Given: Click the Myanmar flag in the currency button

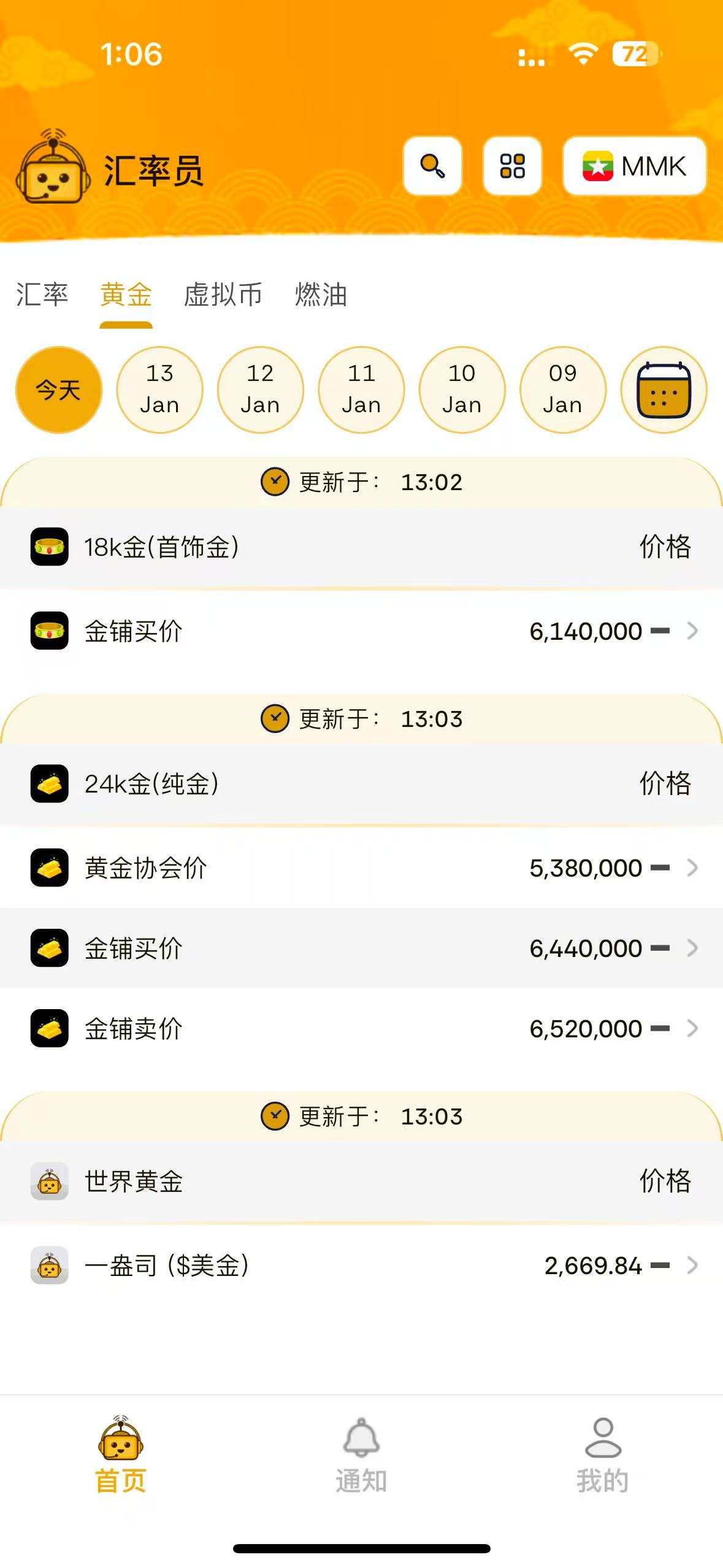Looking at the screenshot, I should [599, 166].
